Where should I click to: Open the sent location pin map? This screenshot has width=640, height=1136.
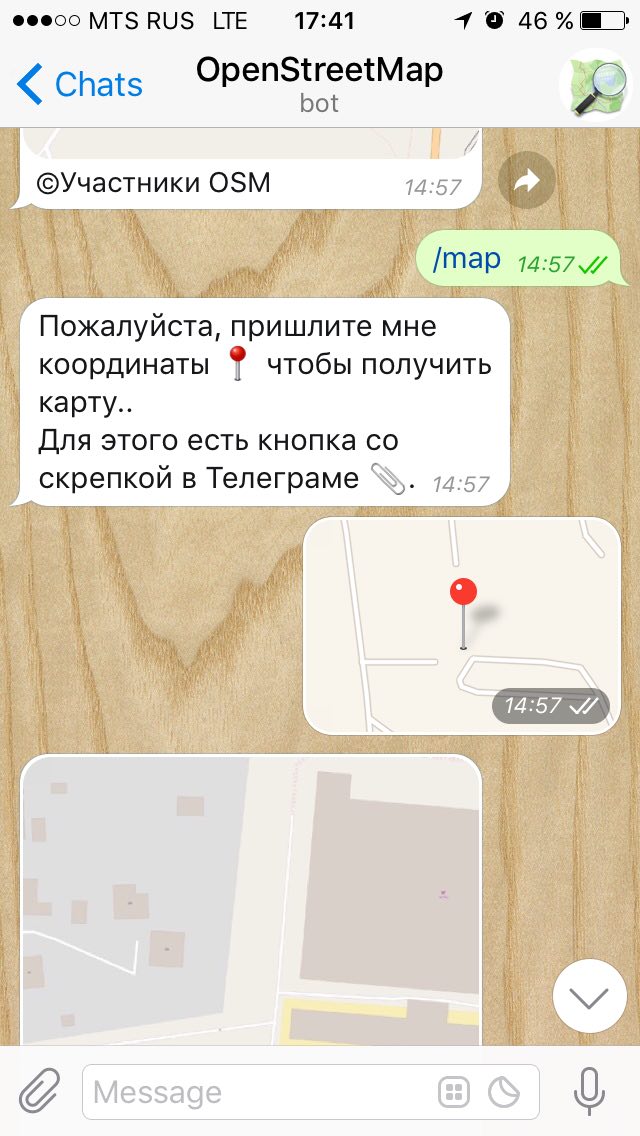(x=462, y=625)
